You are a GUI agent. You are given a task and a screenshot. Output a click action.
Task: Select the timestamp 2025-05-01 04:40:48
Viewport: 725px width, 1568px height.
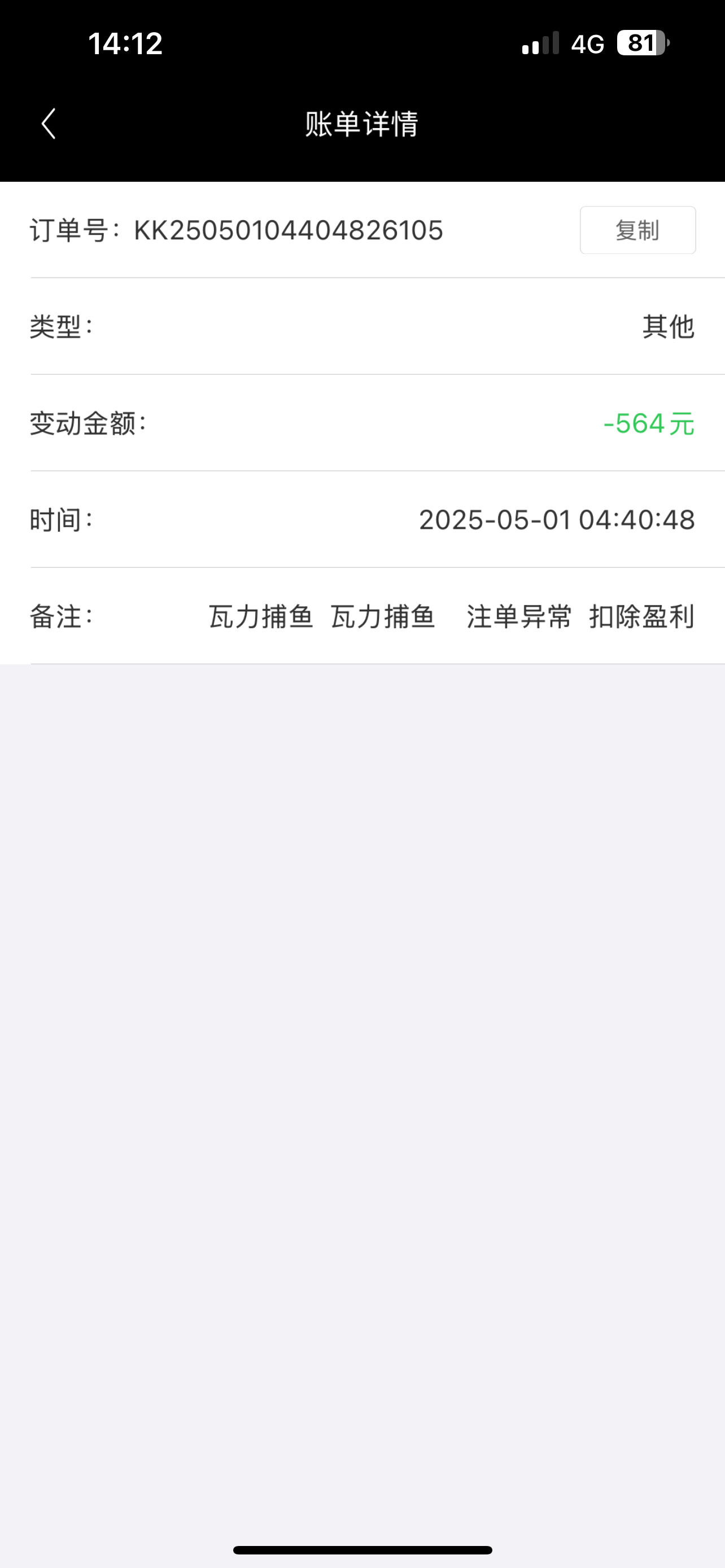557,519
